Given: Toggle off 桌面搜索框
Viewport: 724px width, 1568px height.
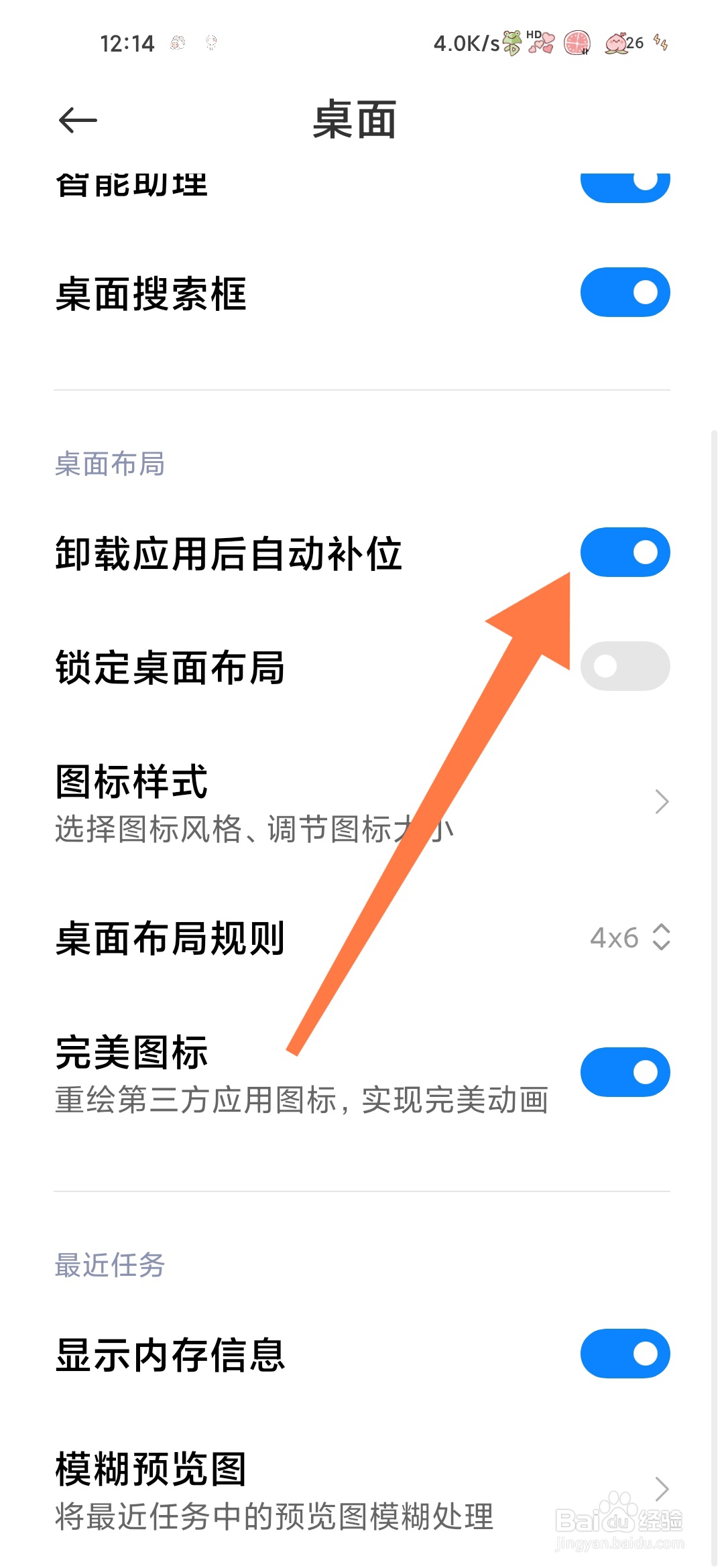Looking at the screenshot, I should coord(623,292).
